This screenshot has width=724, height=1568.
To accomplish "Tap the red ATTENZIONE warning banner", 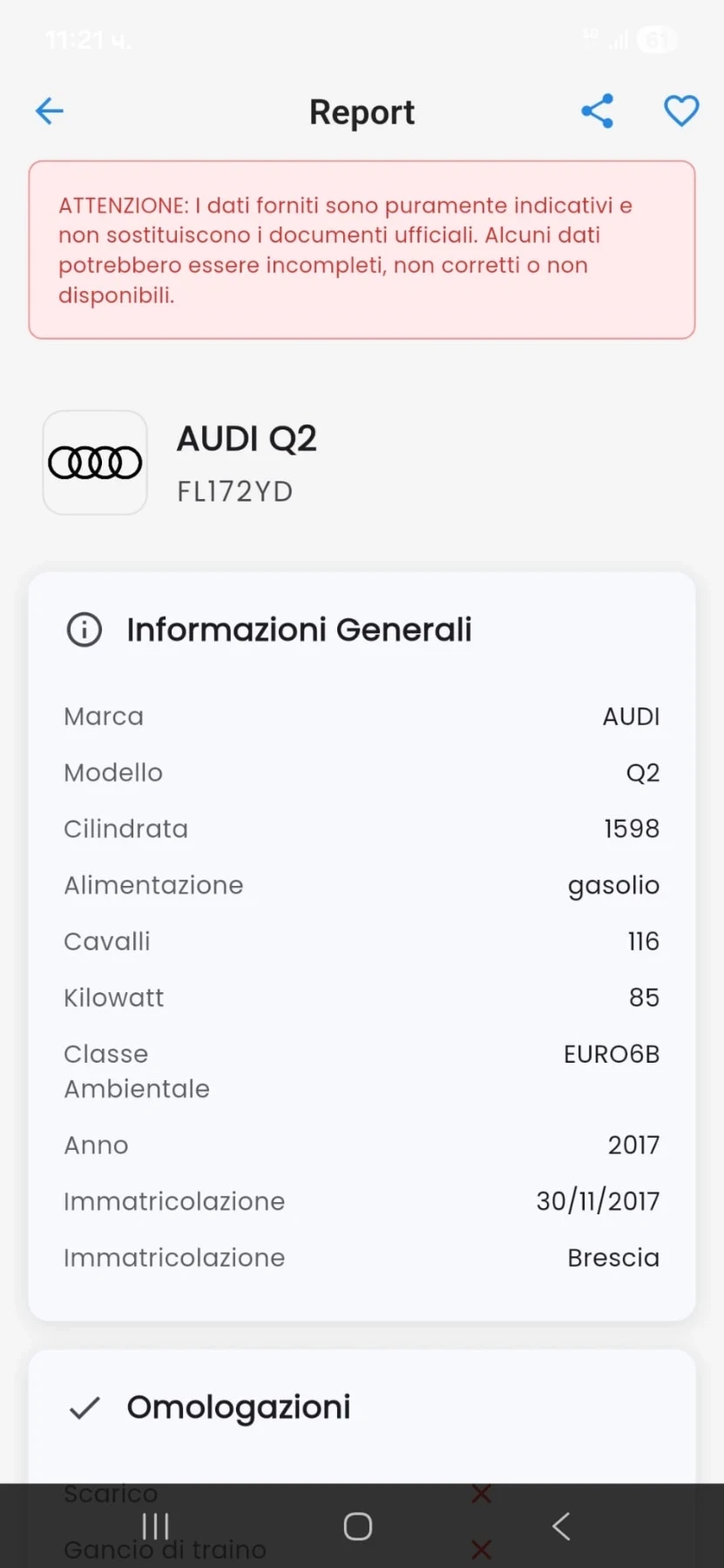I will 362,249.
